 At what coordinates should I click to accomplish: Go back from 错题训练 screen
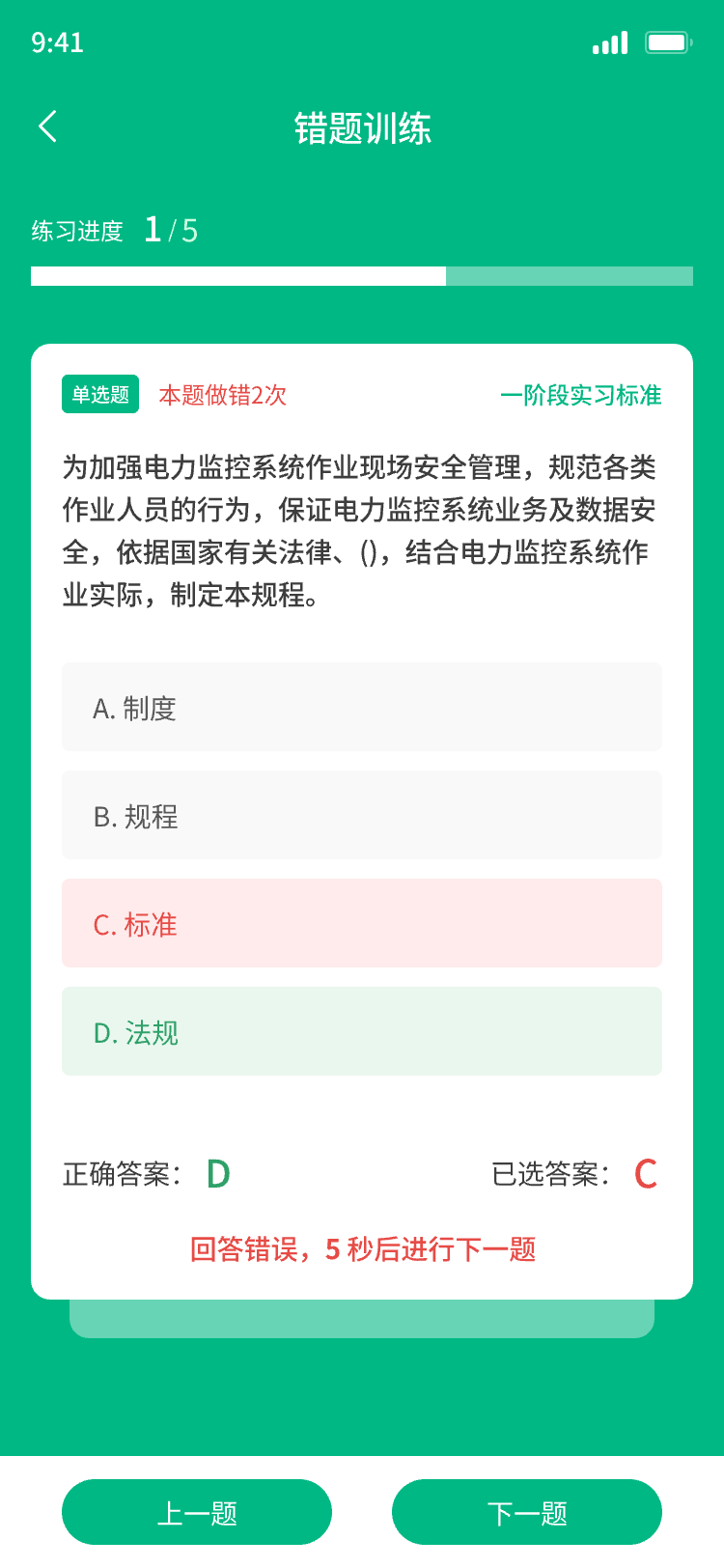coord(48,126)
